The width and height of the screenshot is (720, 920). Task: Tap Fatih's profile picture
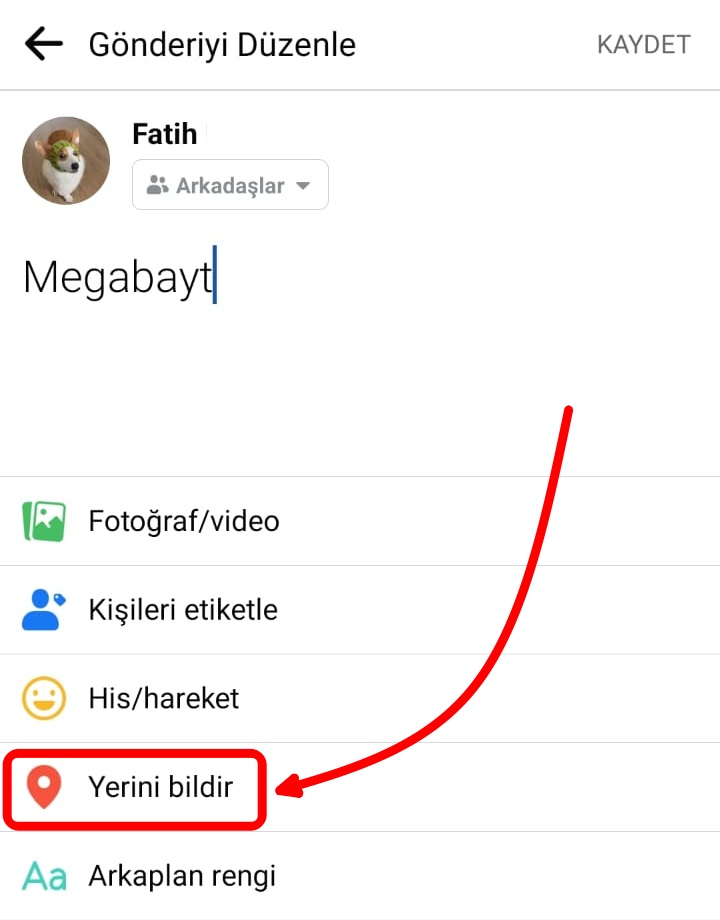66,160
